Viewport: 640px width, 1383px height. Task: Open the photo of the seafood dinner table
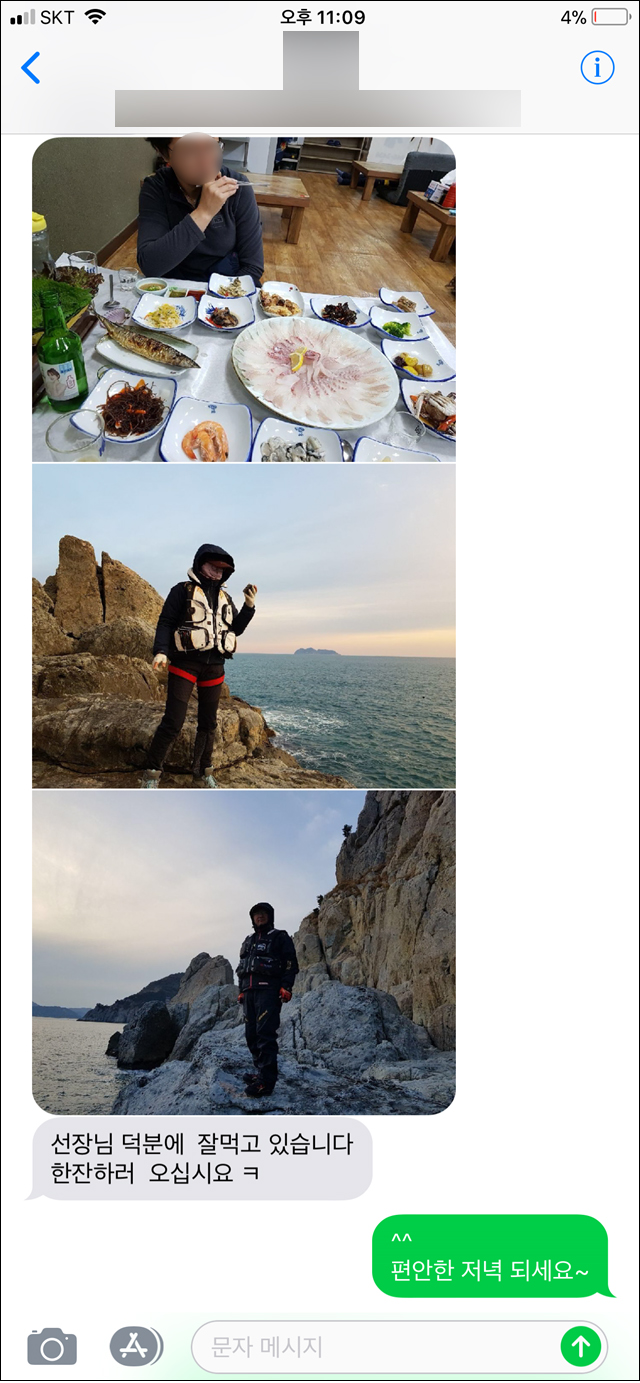point(243,299)
